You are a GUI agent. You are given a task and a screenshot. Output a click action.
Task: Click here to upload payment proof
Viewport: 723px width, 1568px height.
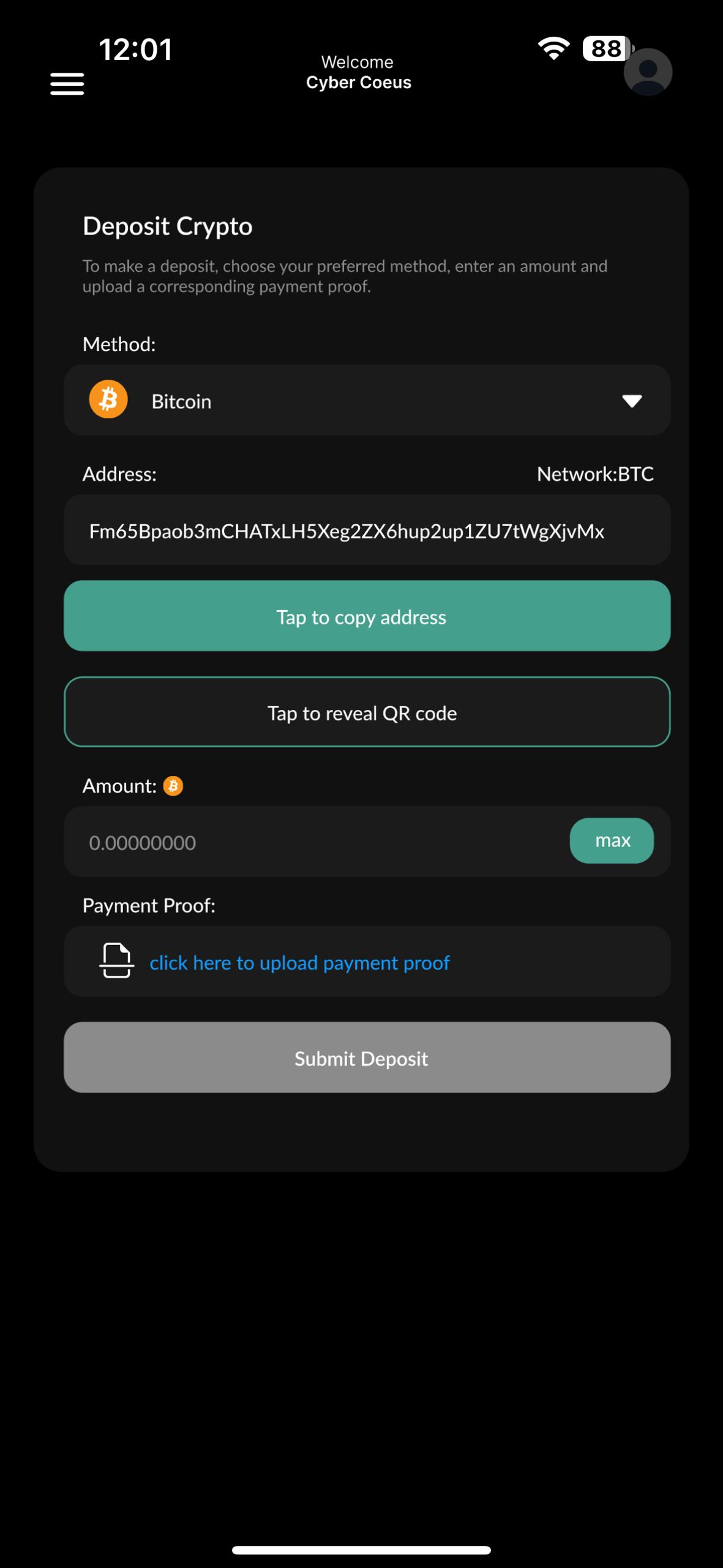299,963
